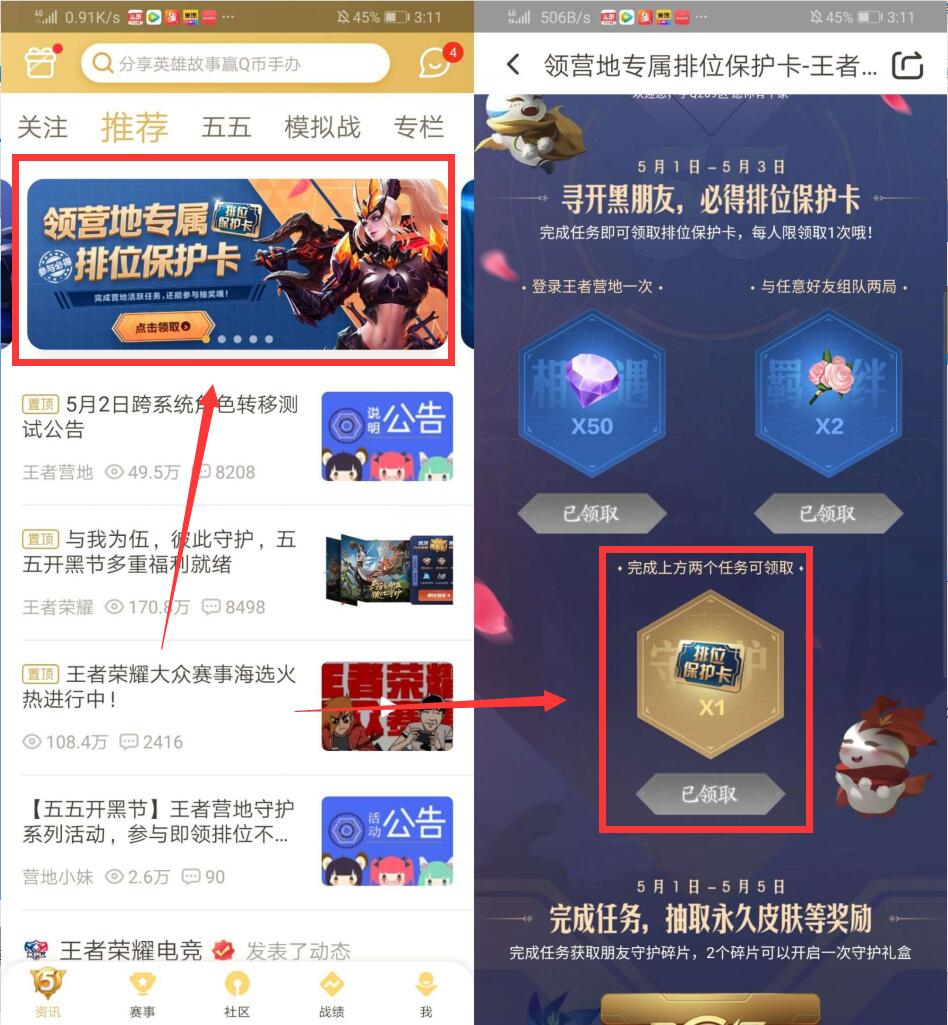
Task: Tap 已领取 under the 排位保护卡 X1 reward
Action: coord(709,794)
